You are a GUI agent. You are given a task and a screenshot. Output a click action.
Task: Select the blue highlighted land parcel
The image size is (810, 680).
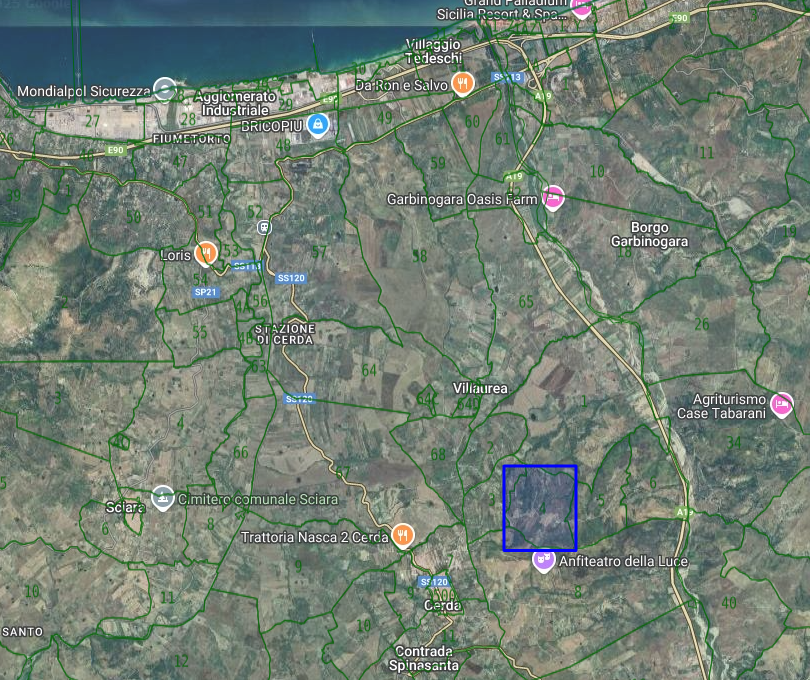tap(540, 507)
